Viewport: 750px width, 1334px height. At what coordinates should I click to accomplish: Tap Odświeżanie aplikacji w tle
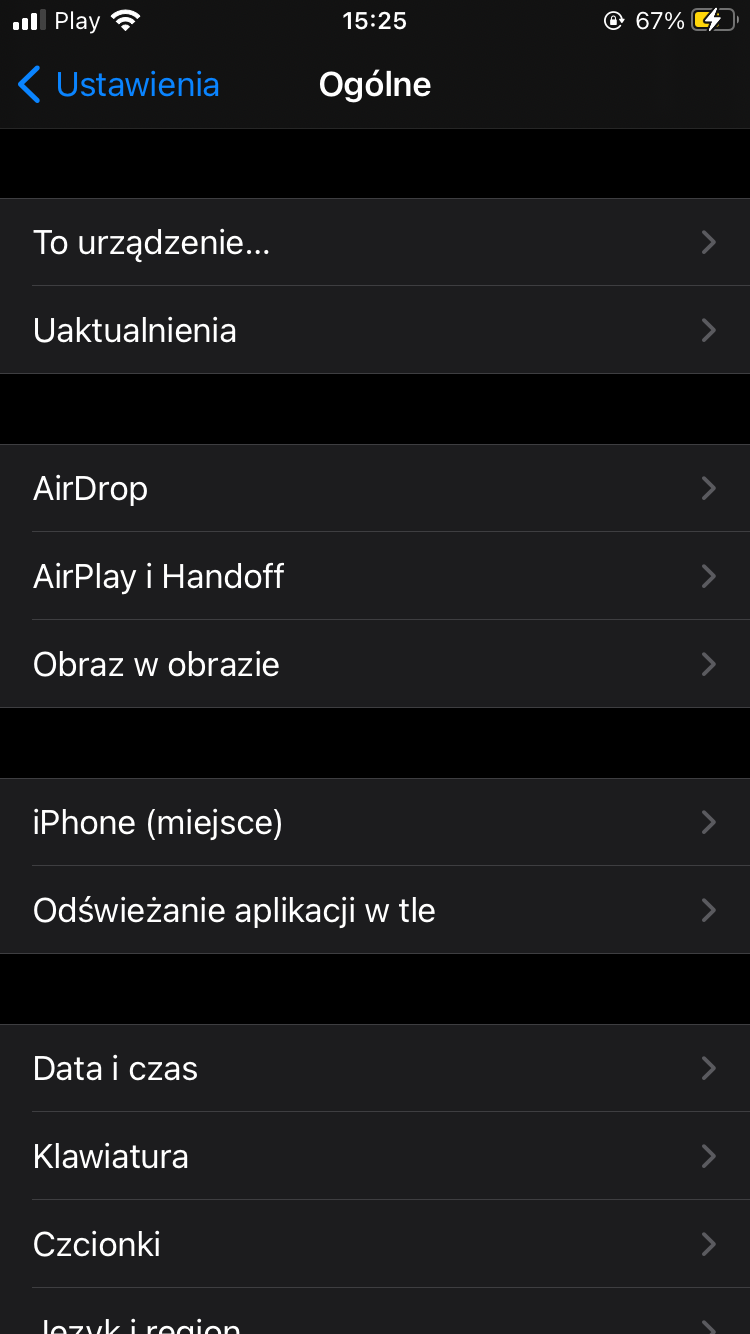tap(375, 910)
